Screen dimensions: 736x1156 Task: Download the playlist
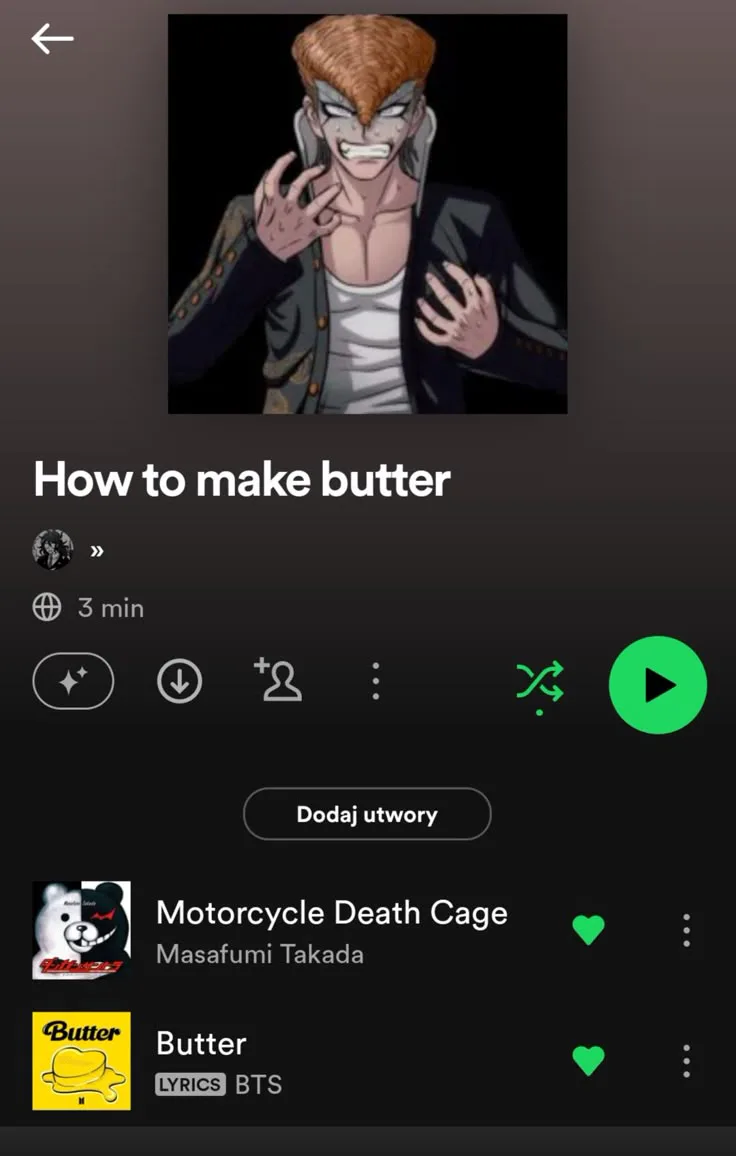pyautogui.click(x=180, y=682)
